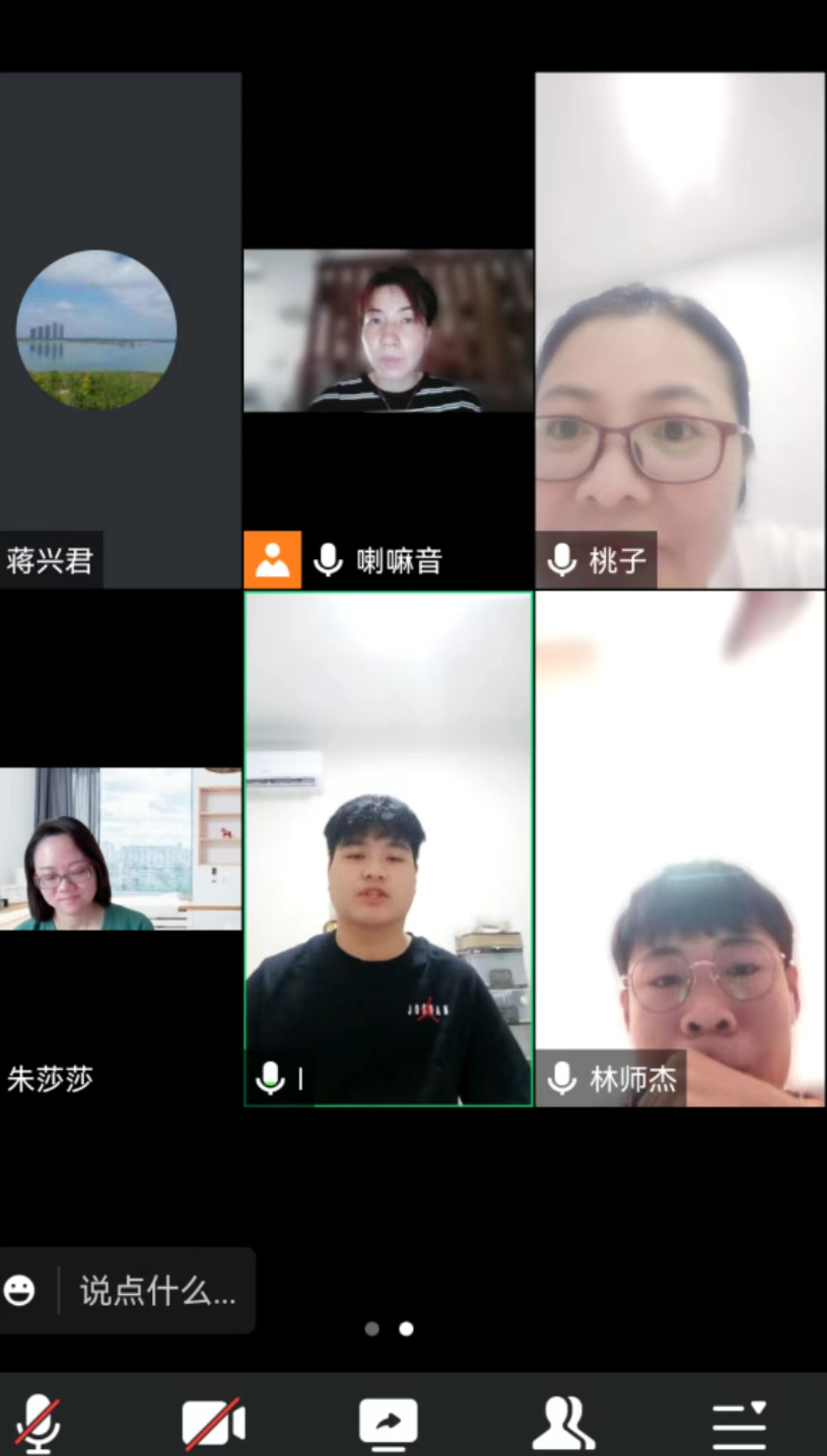Select 朱莎莎's video tile
Viewport: 827px width, 1456px height.
(x=120, y=849)
